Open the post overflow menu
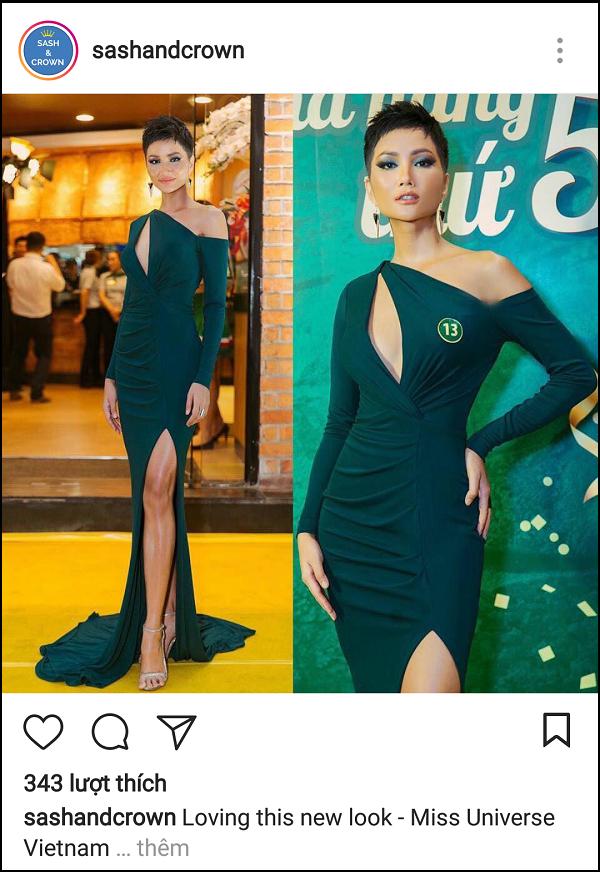 (560, 50)
